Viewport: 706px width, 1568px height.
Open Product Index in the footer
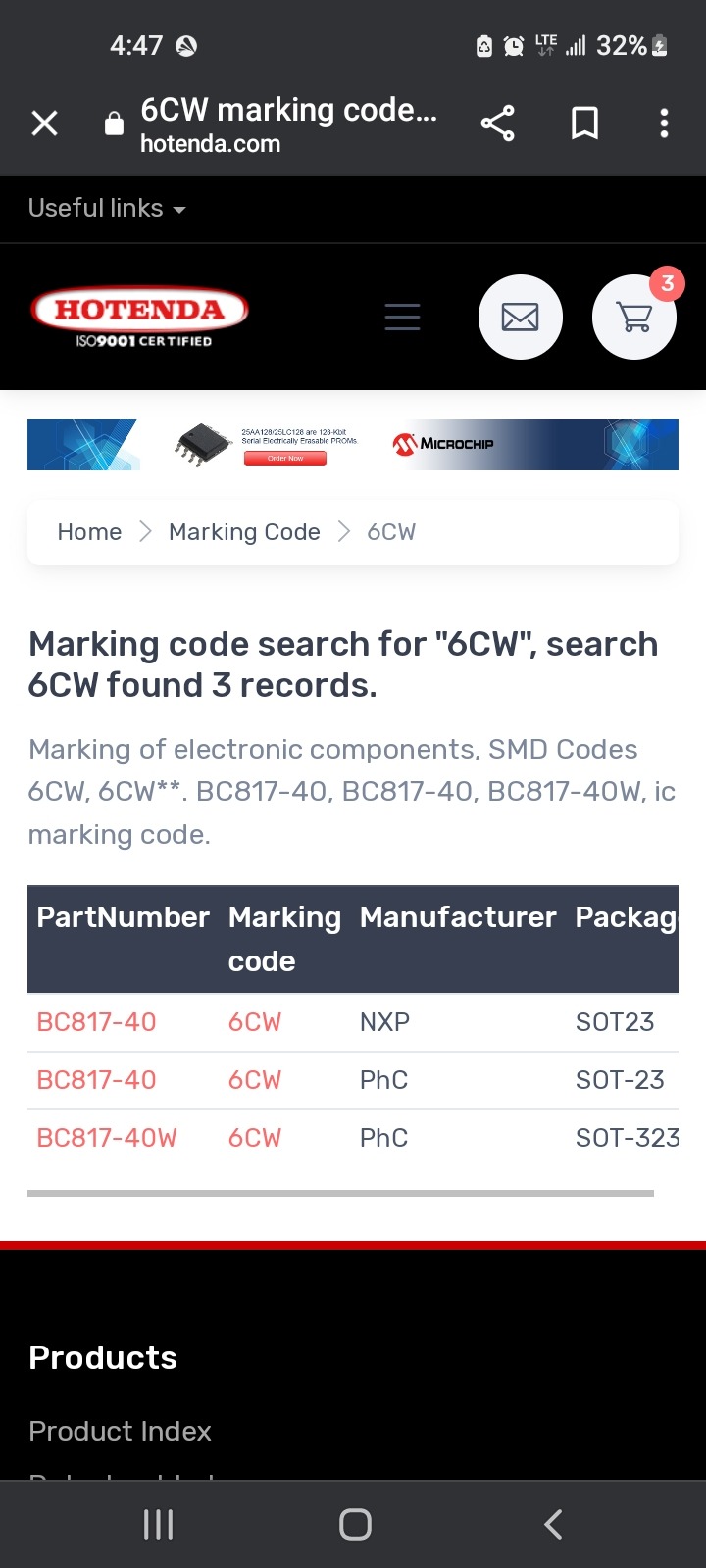[x=120, y=1431]
